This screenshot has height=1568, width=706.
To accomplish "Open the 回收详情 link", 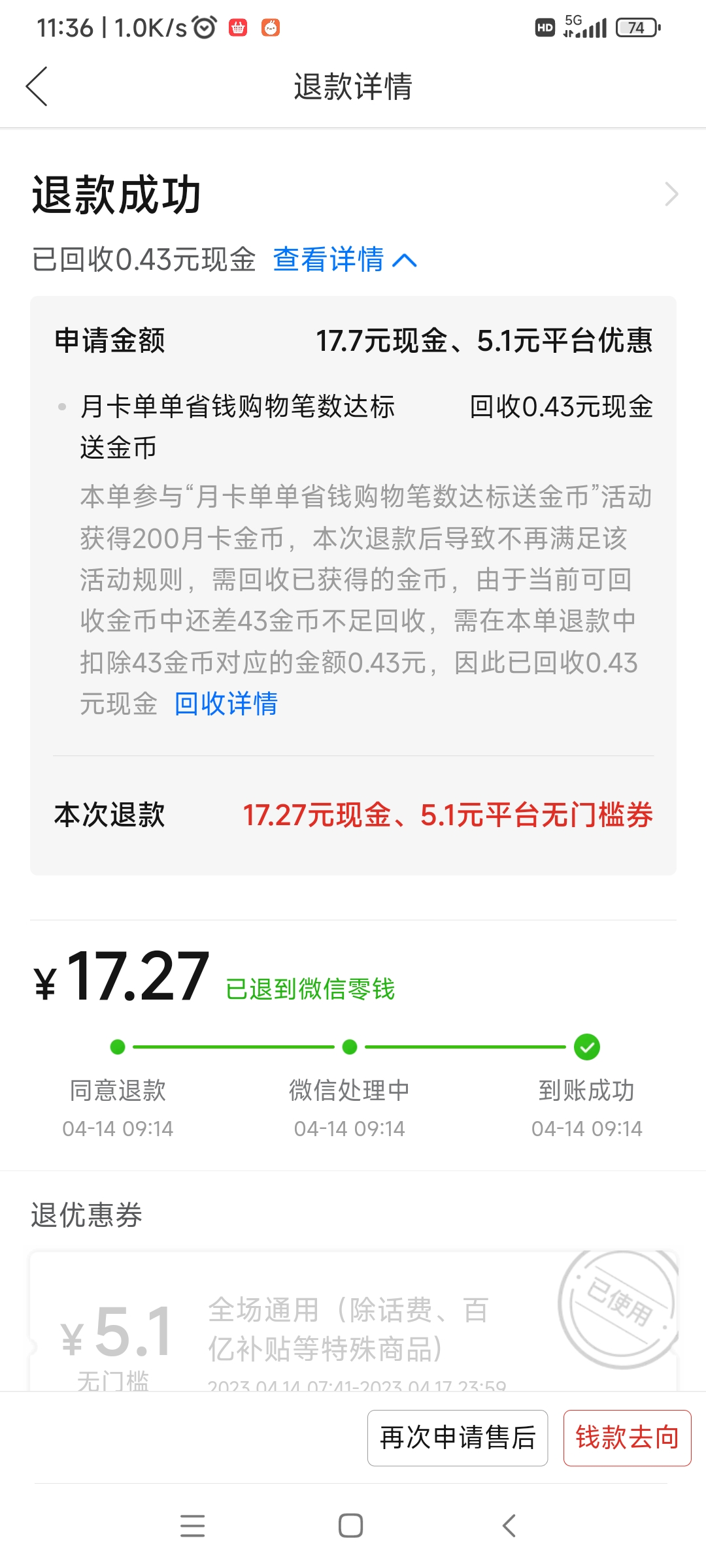I will tap(226, 704).
